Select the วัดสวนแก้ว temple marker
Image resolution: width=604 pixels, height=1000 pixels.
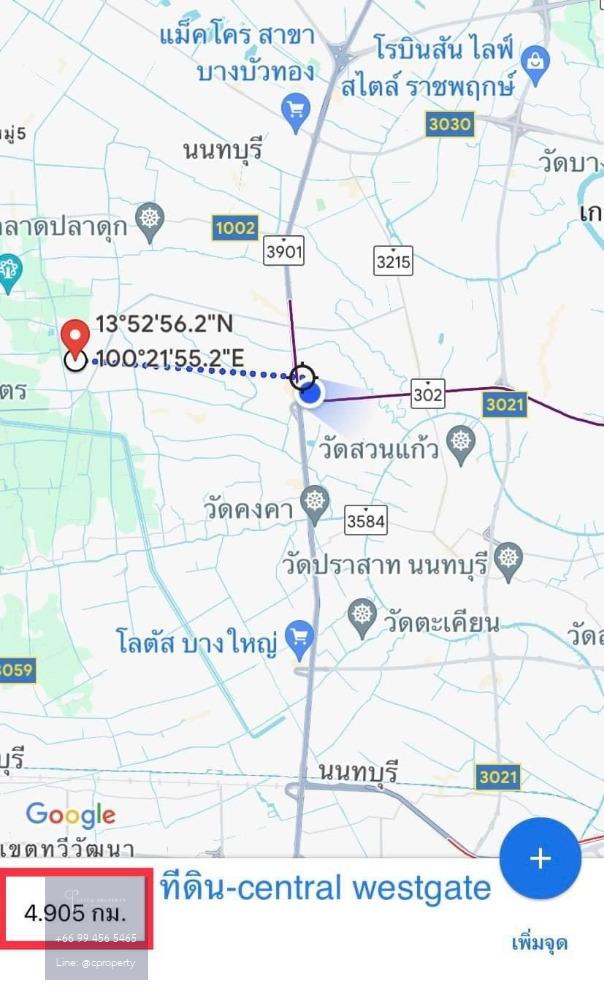click(461, 445)
